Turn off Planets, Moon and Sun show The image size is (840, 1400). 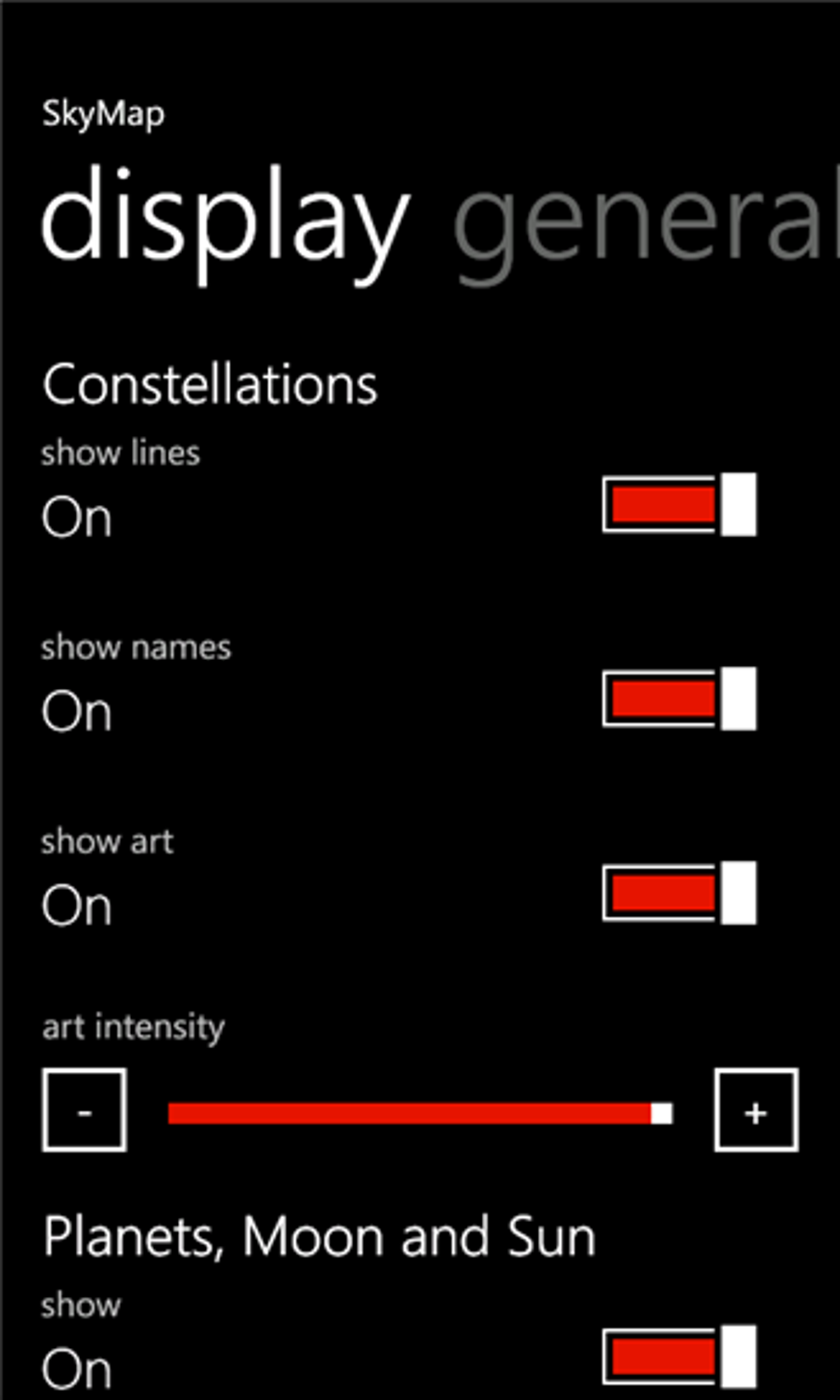pyautogui.click(x=679, y=1356)
